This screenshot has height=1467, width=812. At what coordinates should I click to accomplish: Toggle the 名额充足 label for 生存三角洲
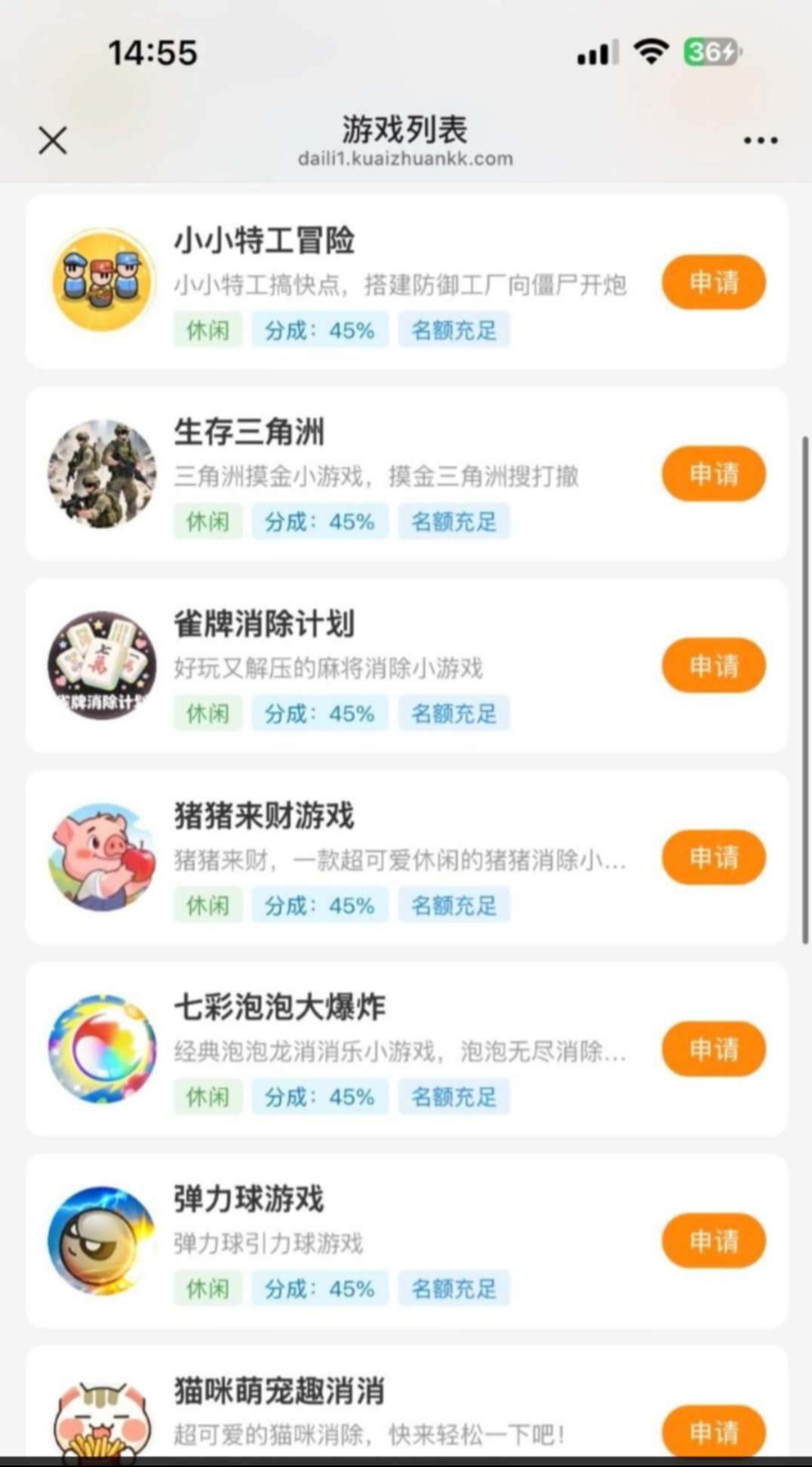pos(453,521)
